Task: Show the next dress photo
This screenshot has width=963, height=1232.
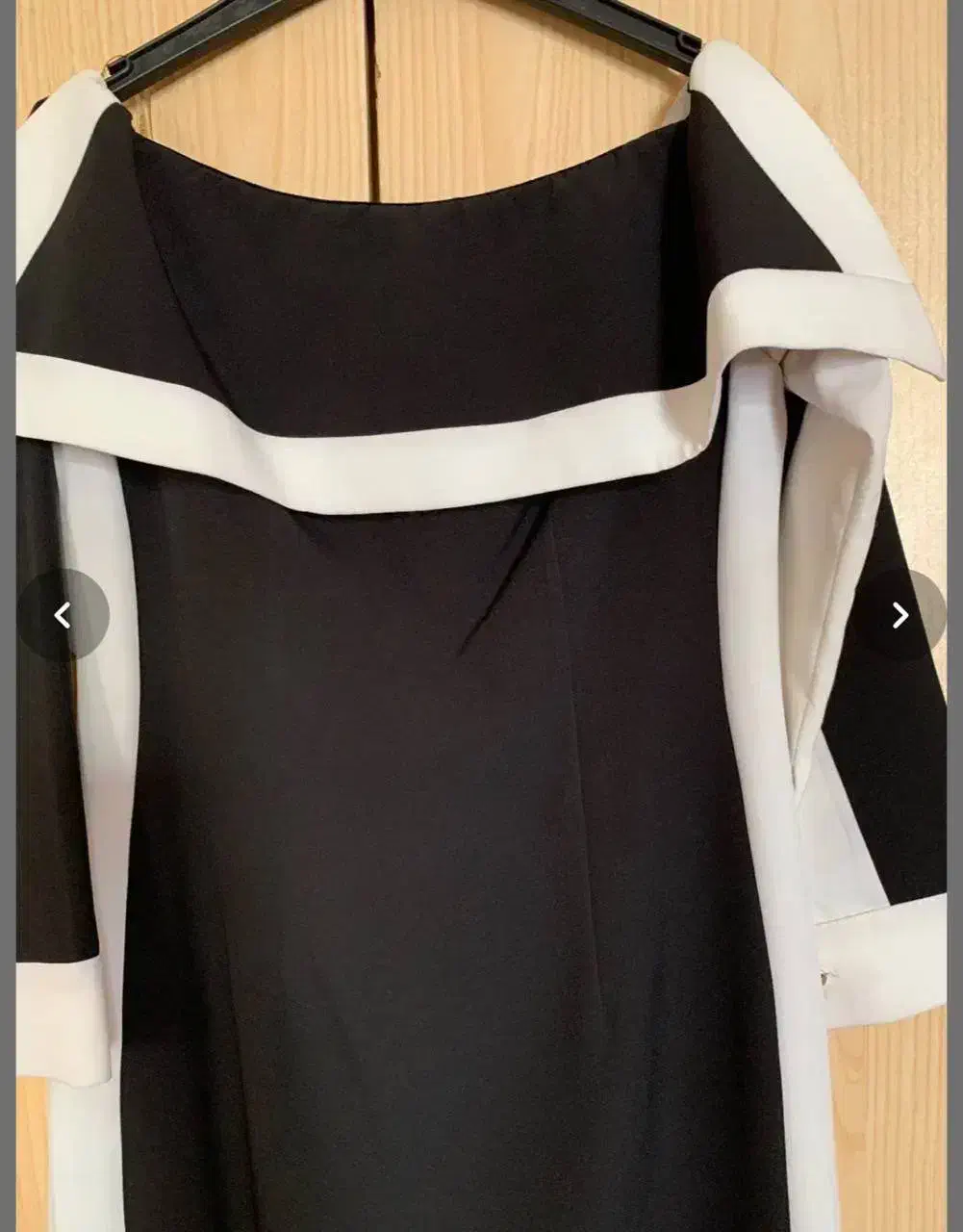Action: pos(900,615)
